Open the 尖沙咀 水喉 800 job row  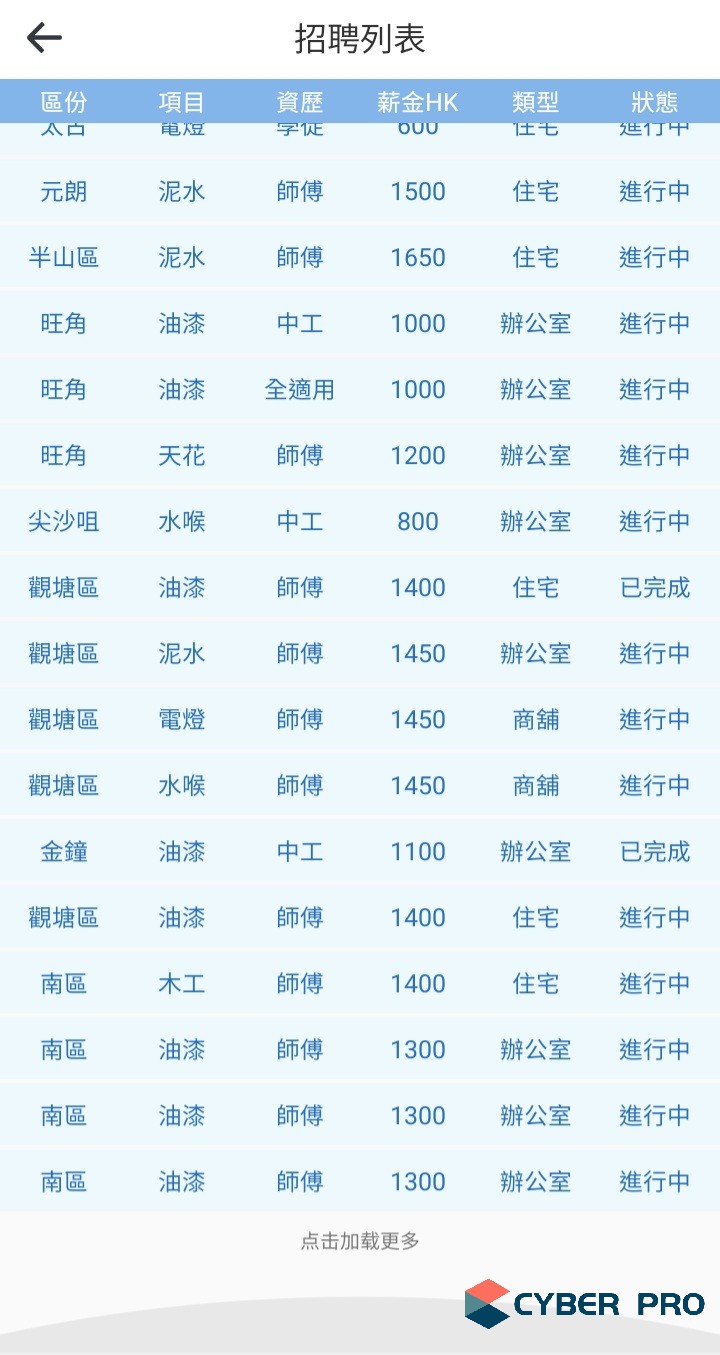pos(360,521)
